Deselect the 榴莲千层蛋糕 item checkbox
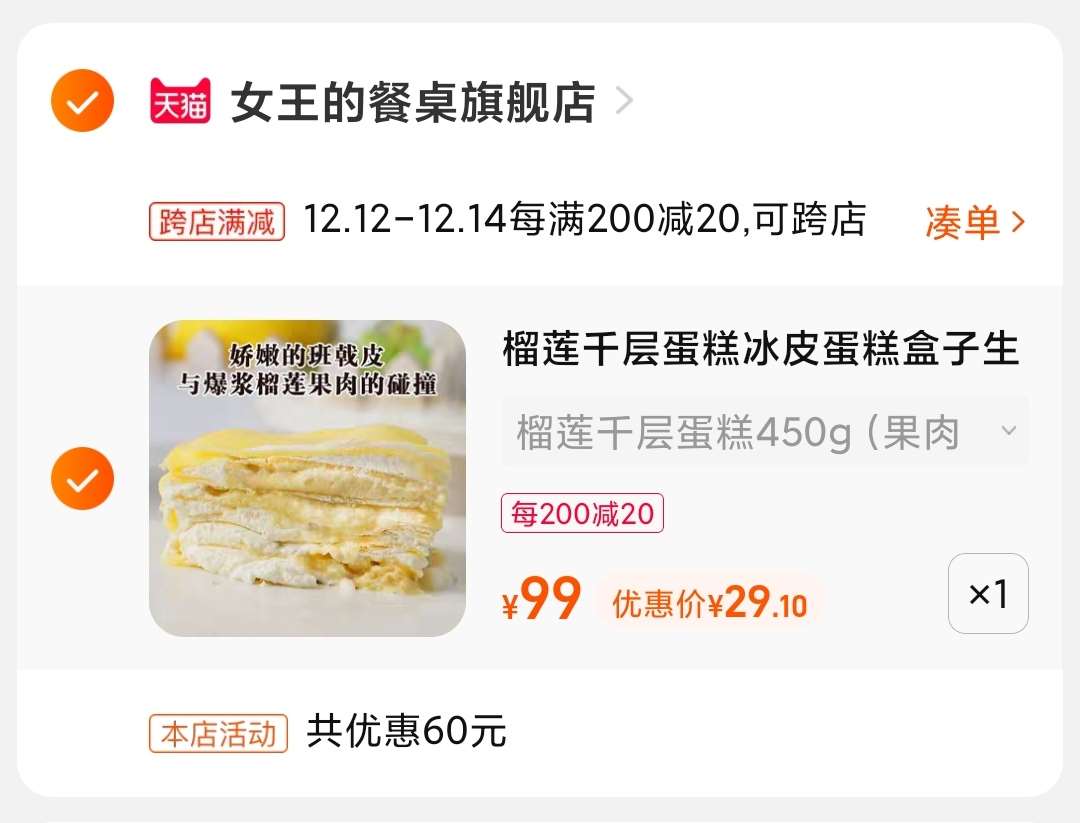This screenshot has width=1080, height=823. (x=82, y=479)
